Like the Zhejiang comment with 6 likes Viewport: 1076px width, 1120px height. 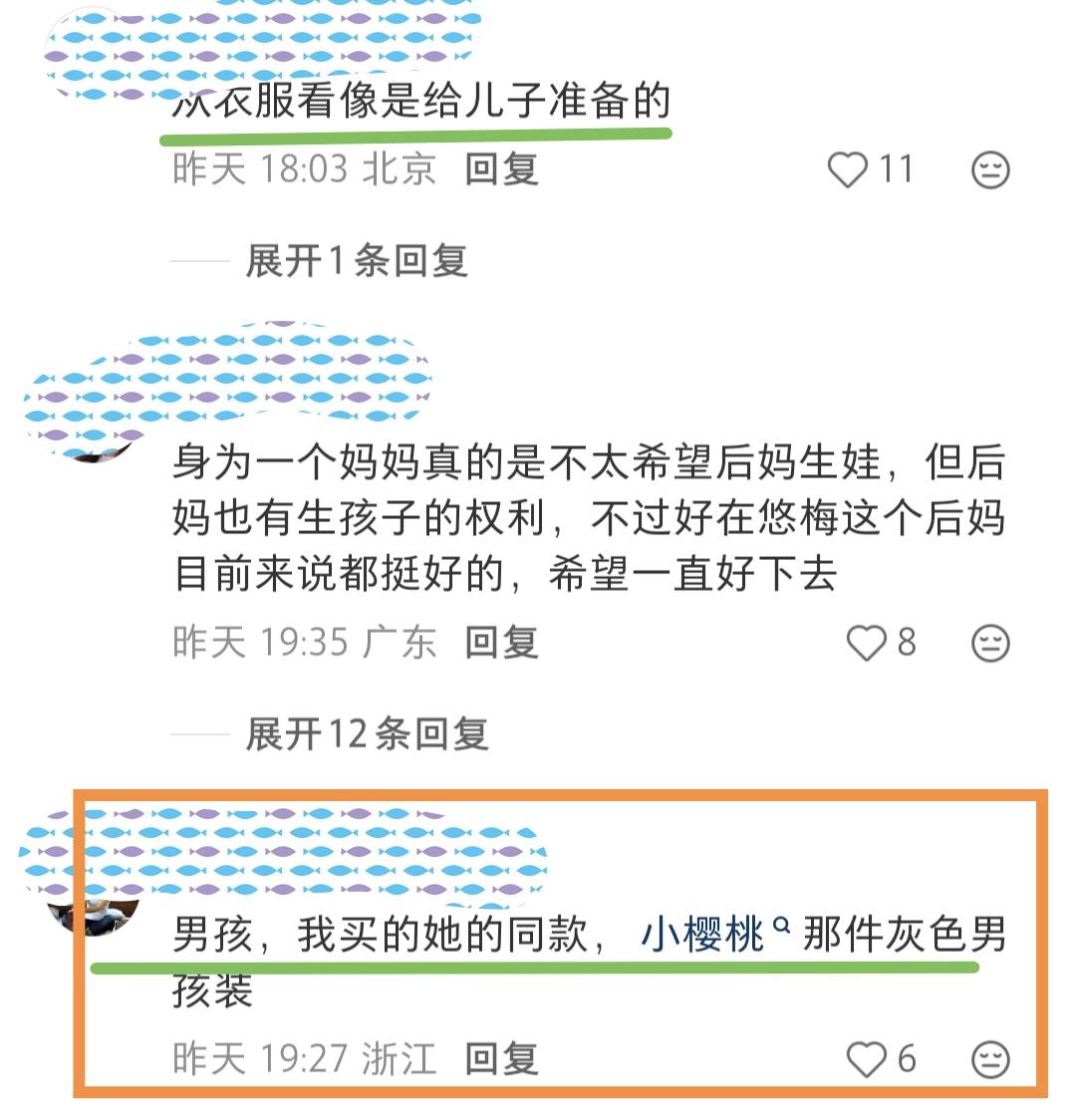point(866,1059)
